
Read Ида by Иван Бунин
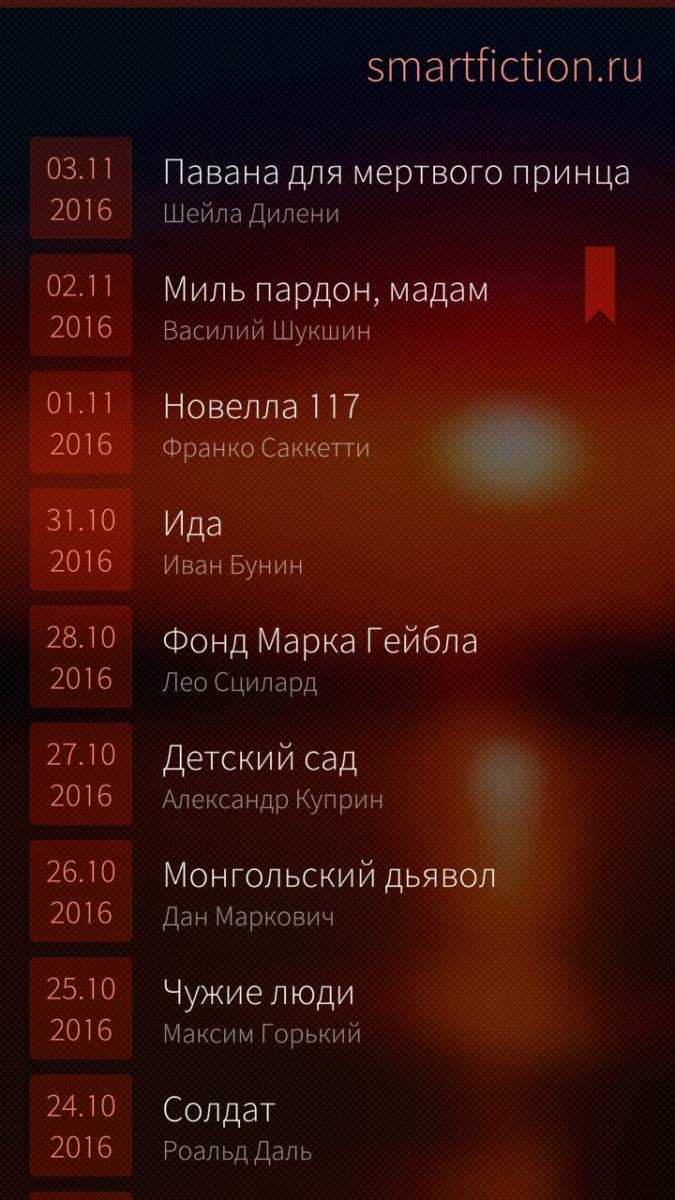(233, 540)
